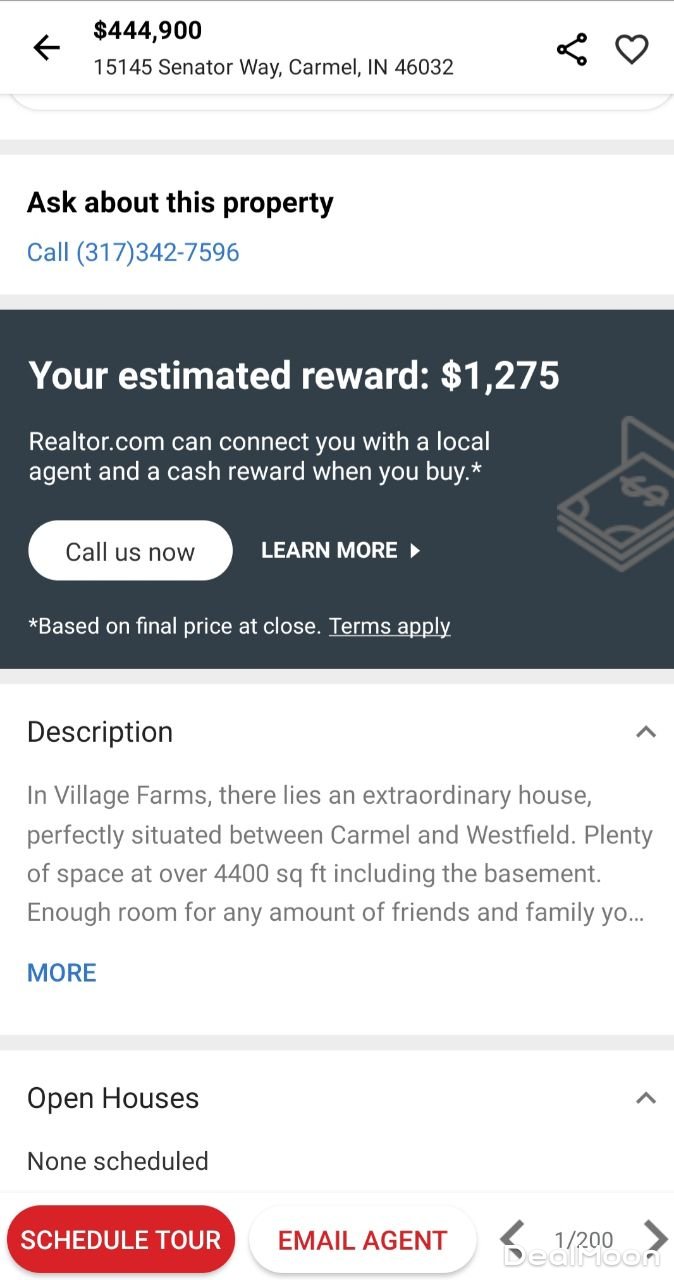The height and width of the screenshot is (1280, 674).
Task: Go back from the property listing
Action: tap(46, 48)
